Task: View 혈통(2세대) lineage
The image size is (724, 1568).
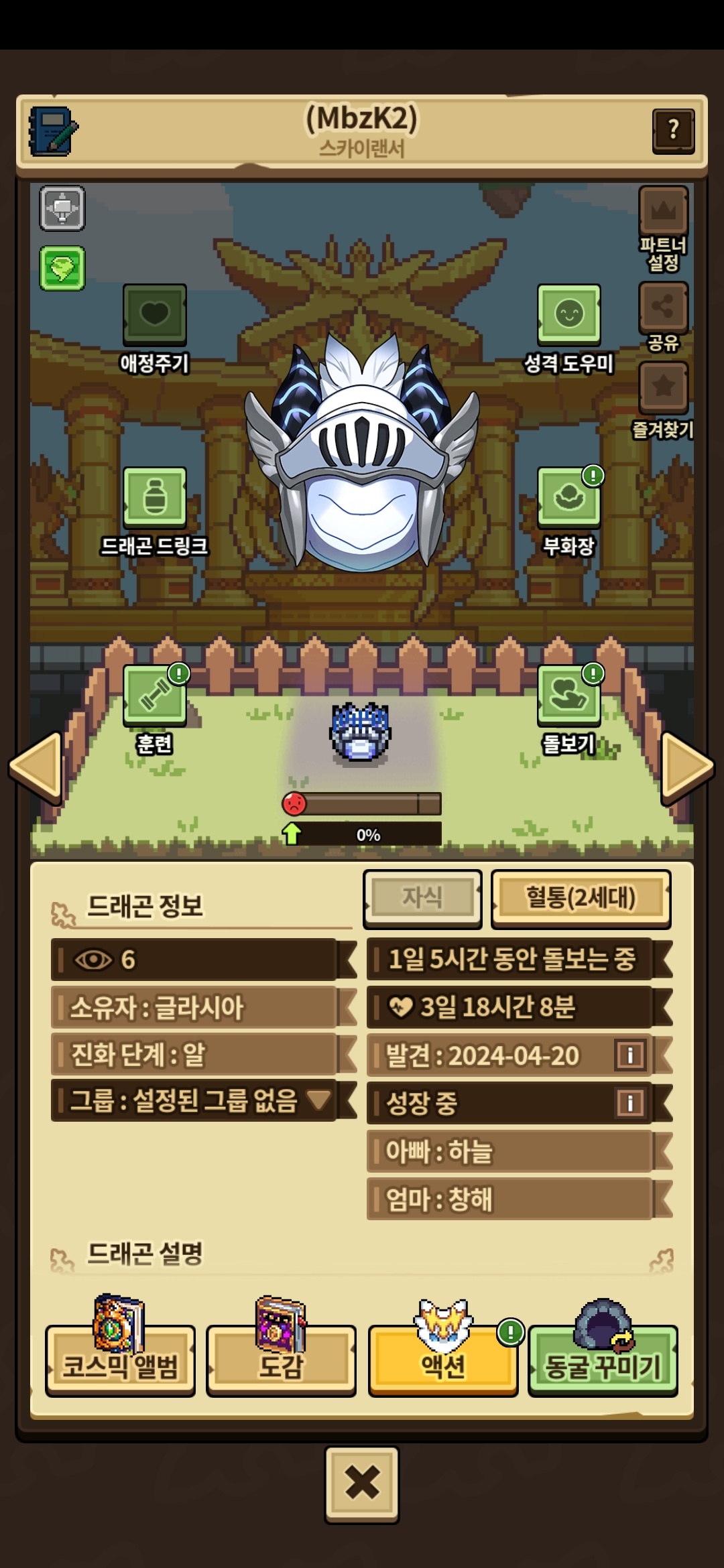Action: (581, 899)
